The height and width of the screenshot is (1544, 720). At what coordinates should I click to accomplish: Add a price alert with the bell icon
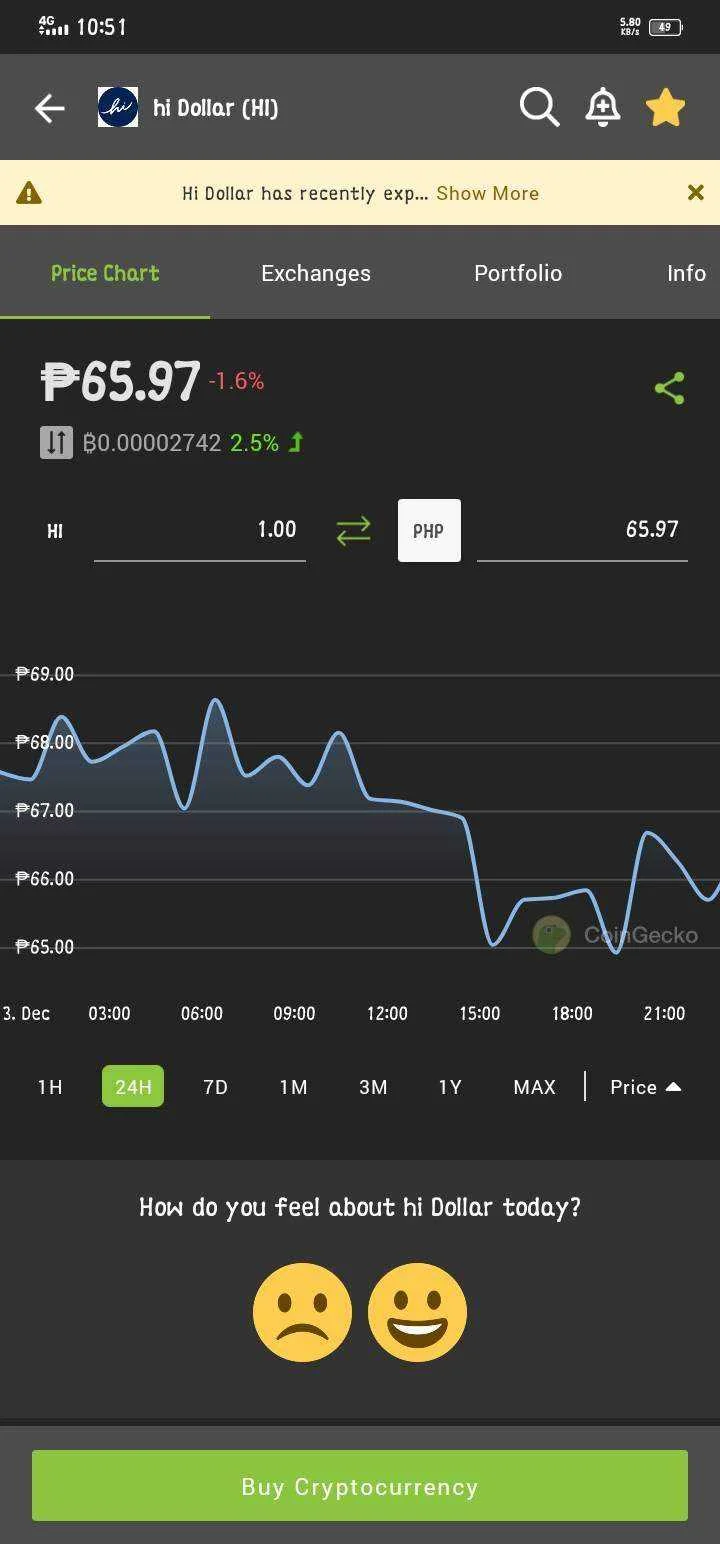click(x=602, y=107)
